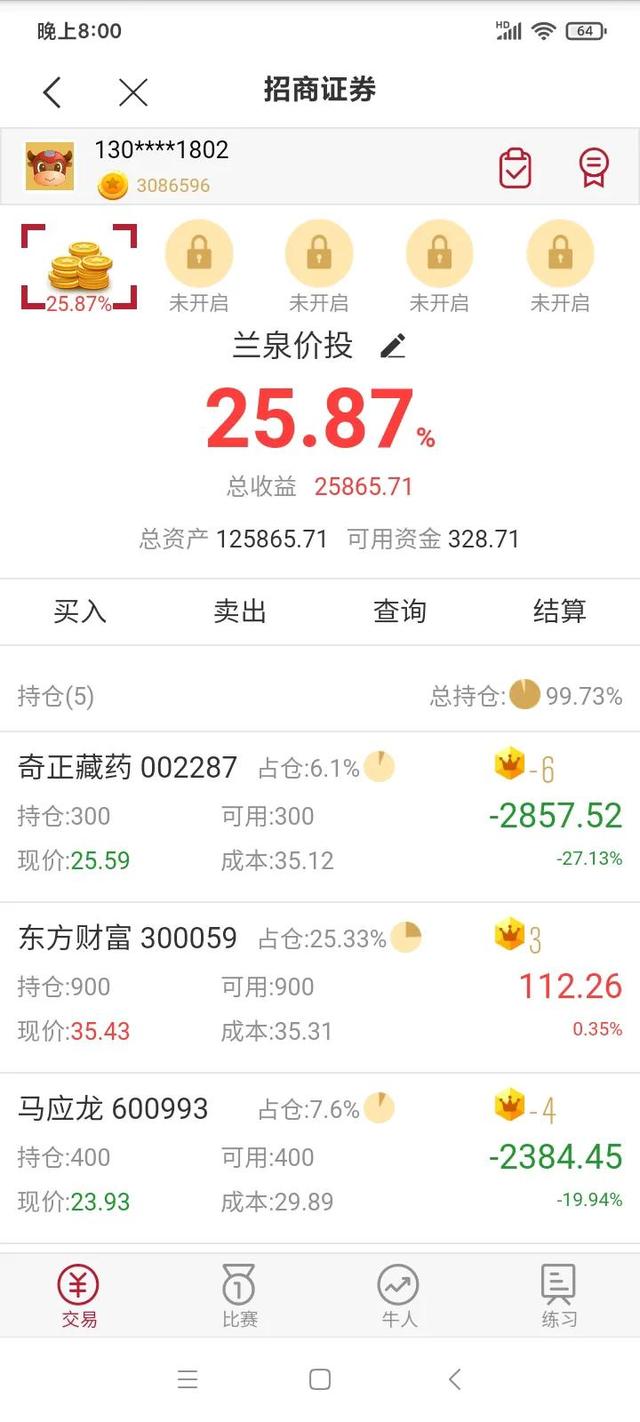Image resolution: width=640 pixels, height=1422 pixels.
Task: Select the 交易 tab
Action: (x=79, y=1296)
